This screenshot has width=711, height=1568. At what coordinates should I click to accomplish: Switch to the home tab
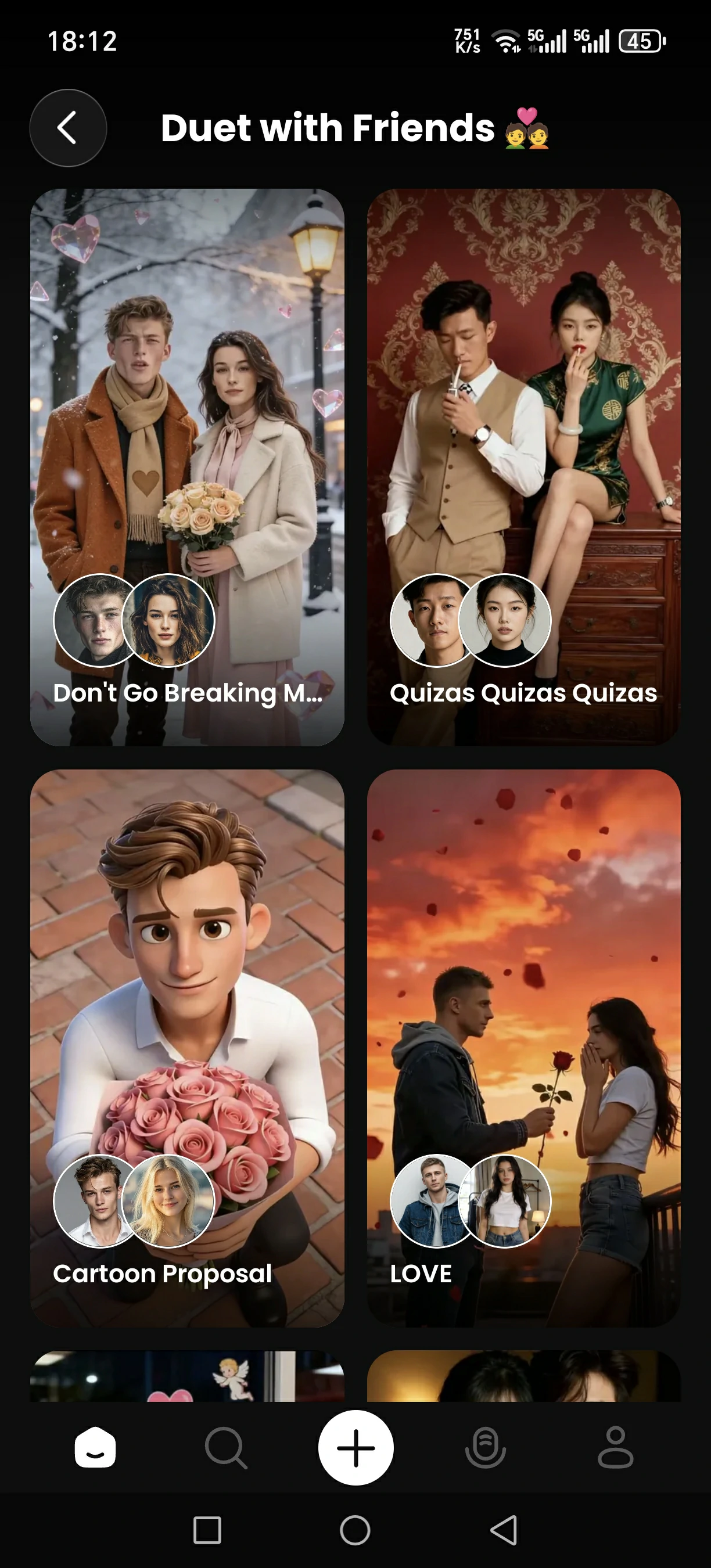coord(95,1447)
